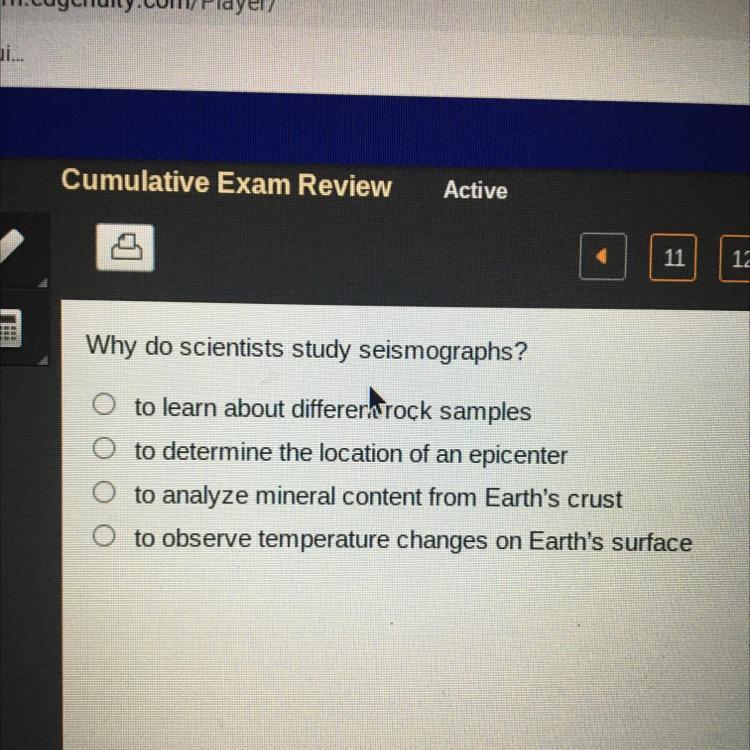Select 'to learn about different rock samples'
This screenshot has height=750, width=750.
(x=101, y=405)
